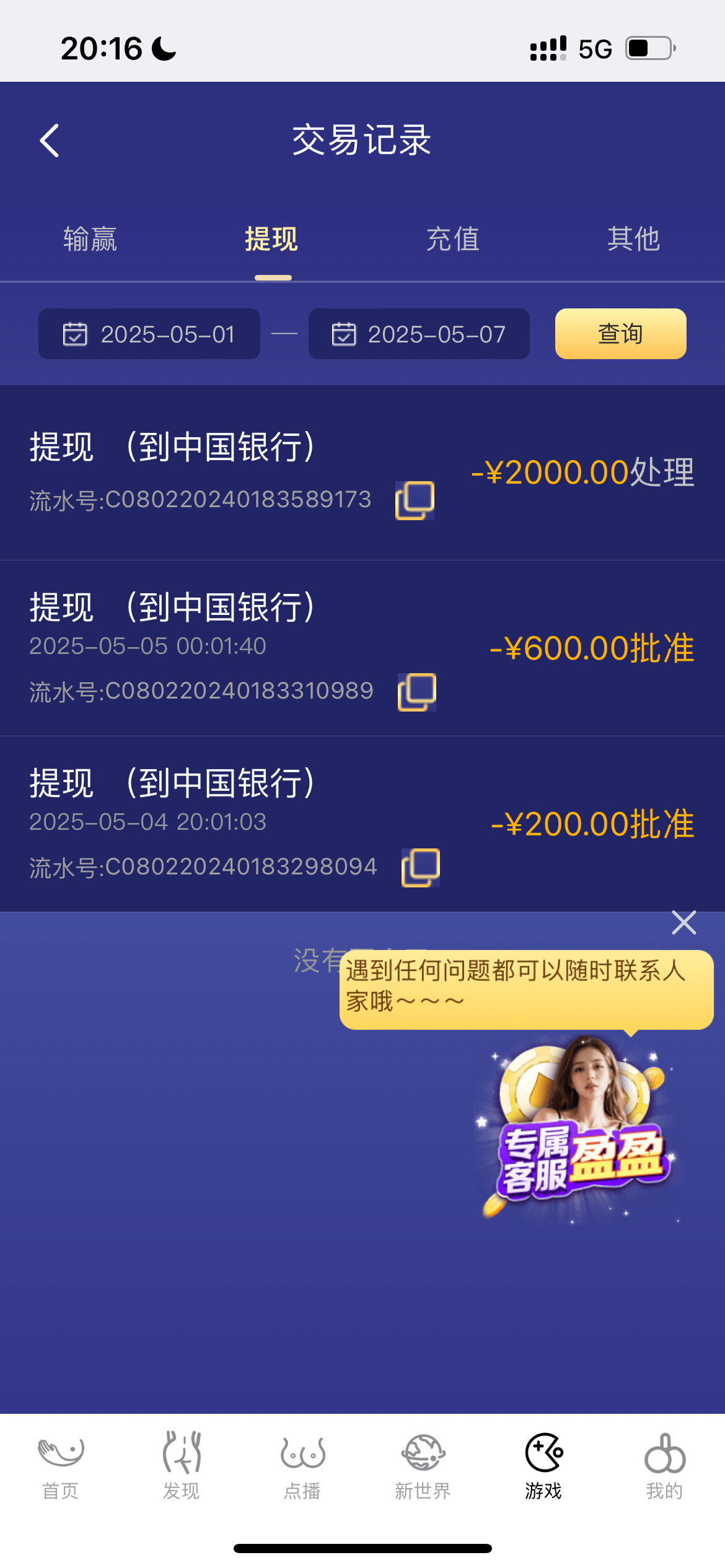This screenshot has height=1568, width=725.
Task: Open the 我的 tab
Action: click(664, 1465)
